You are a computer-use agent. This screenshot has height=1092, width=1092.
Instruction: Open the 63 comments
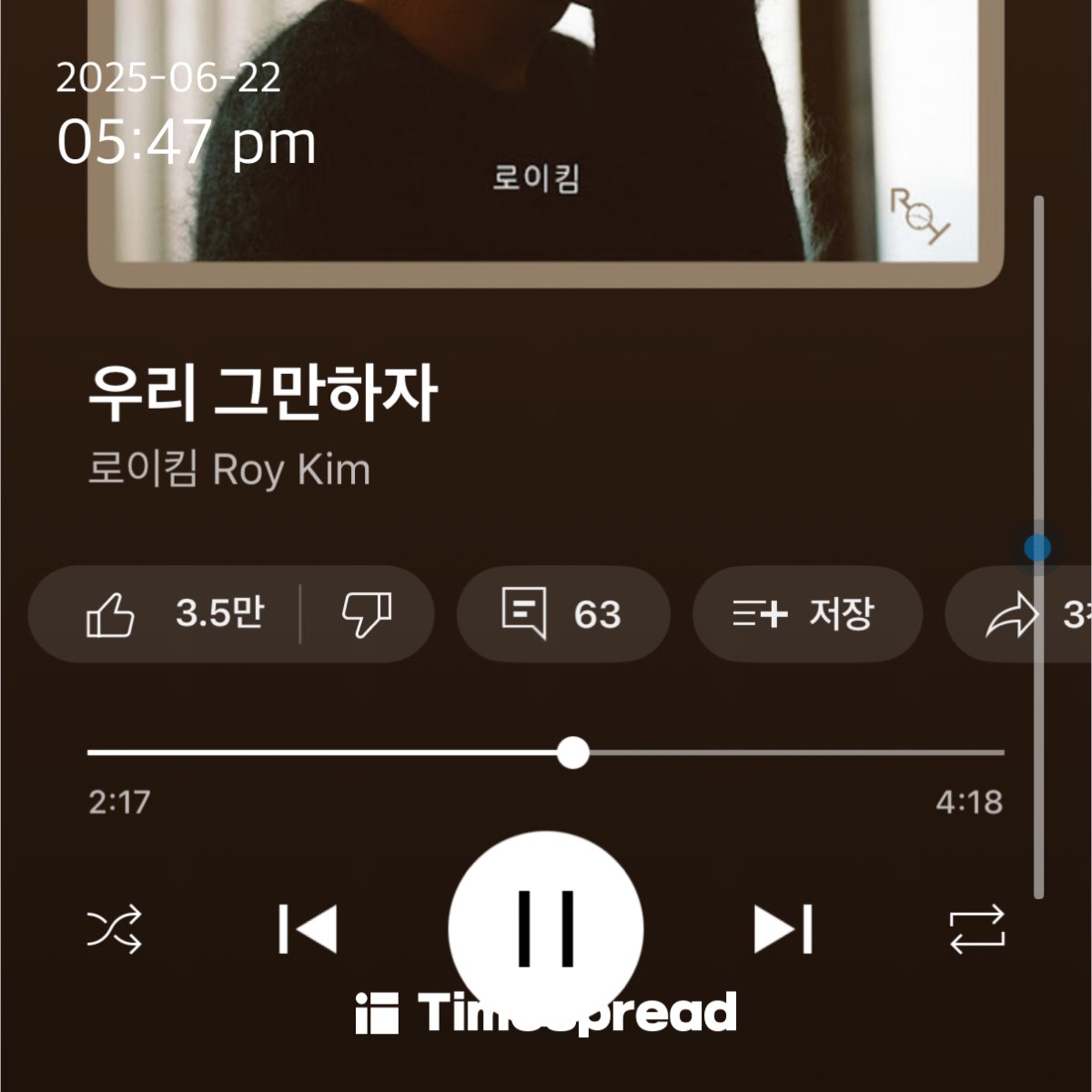click(x=562, y=614)
